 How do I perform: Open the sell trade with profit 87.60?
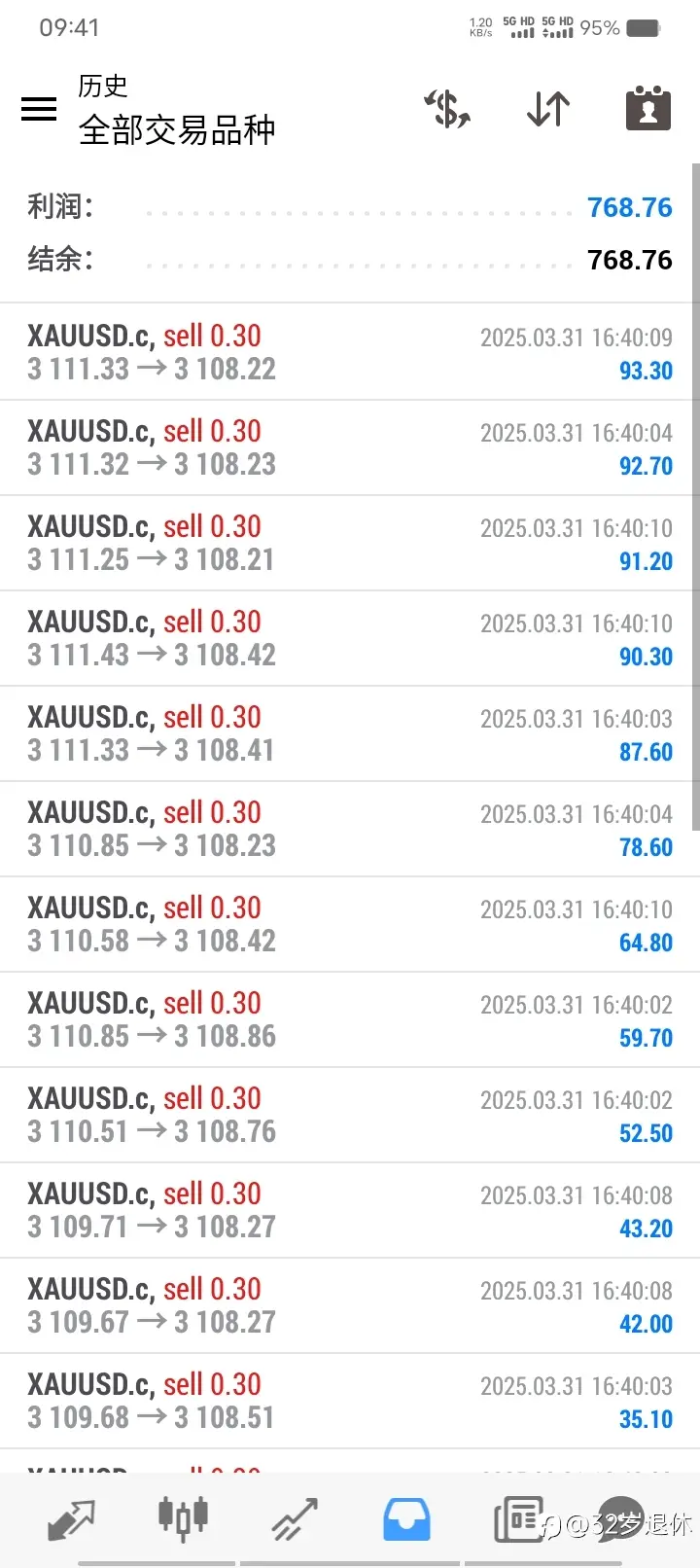[x=350, y=733]
